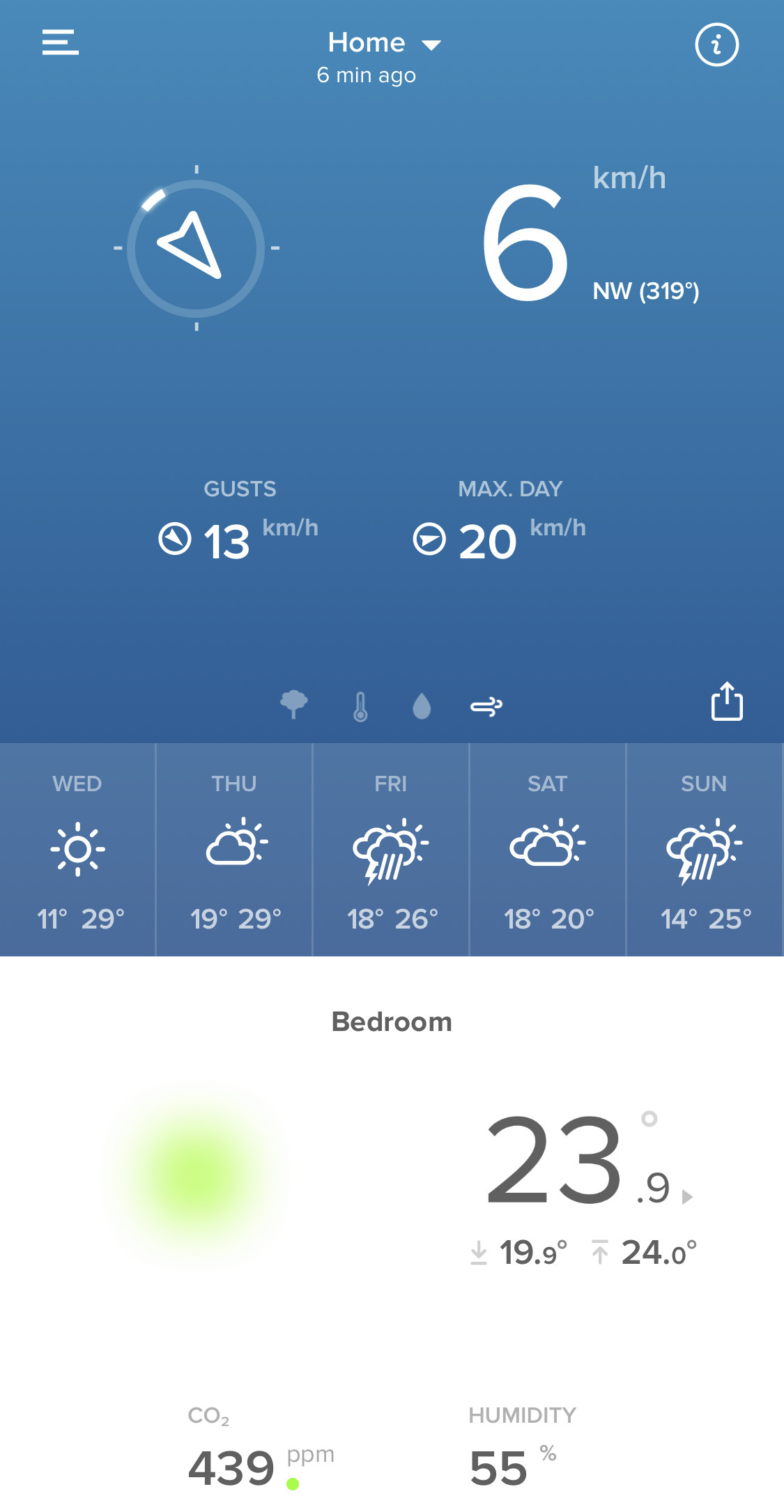
Task: Check Sunday's forecast details
Action: tap(705, 850)
